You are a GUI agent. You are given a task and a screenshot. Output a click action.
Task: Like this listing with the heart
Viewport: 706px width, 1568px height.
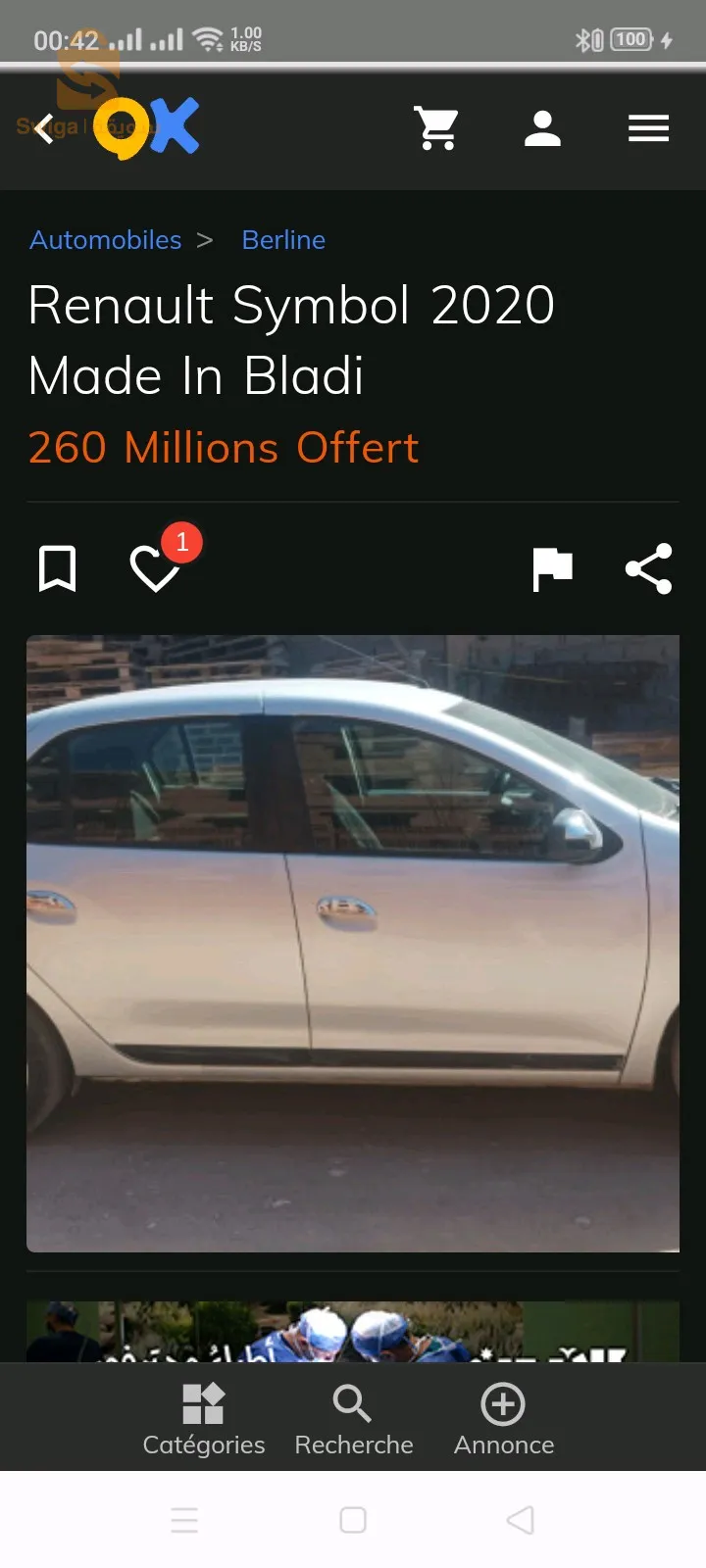click(155, 568)
